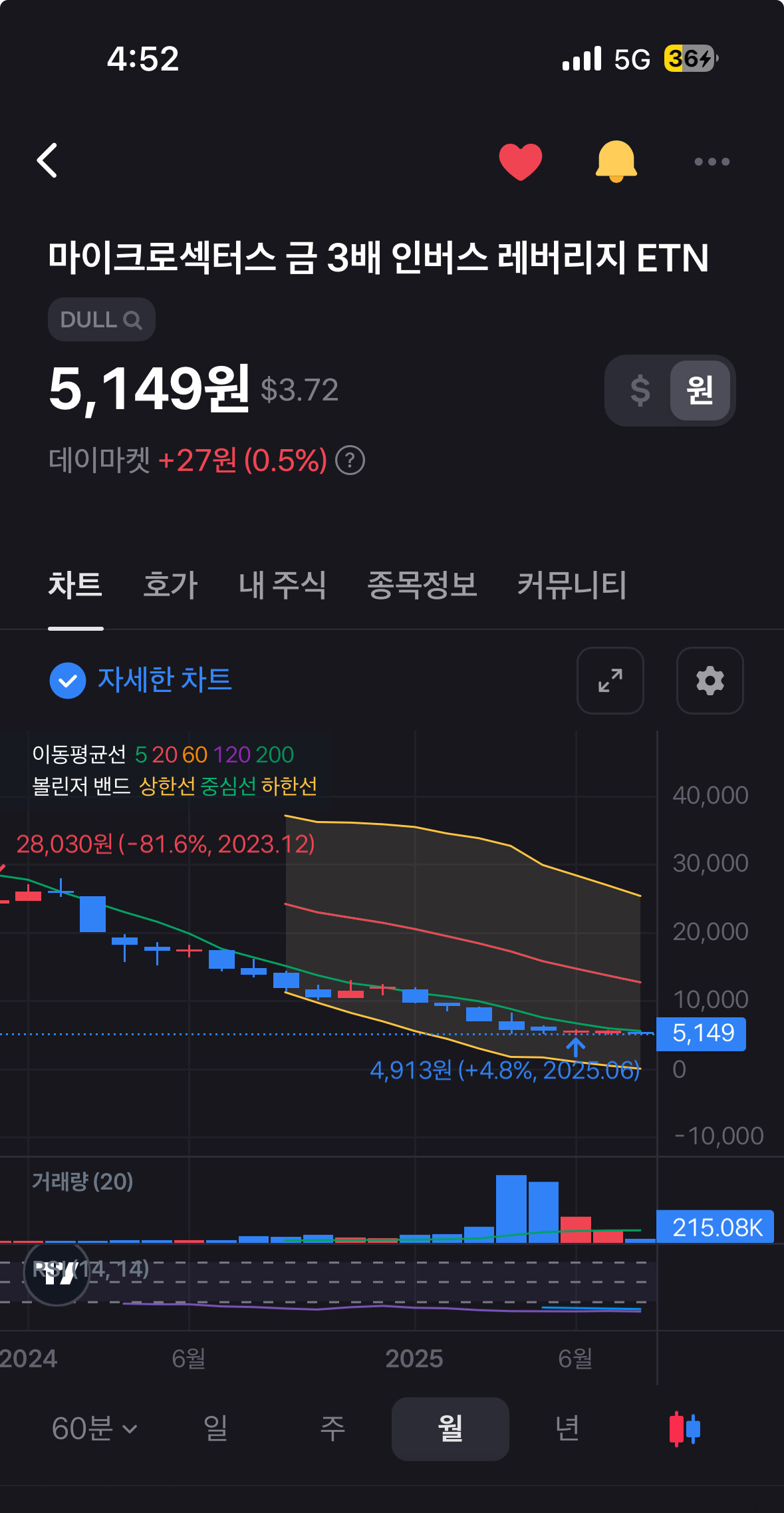
Task: Uncheck the 자세한 차트 option
Action: (68, 681)
